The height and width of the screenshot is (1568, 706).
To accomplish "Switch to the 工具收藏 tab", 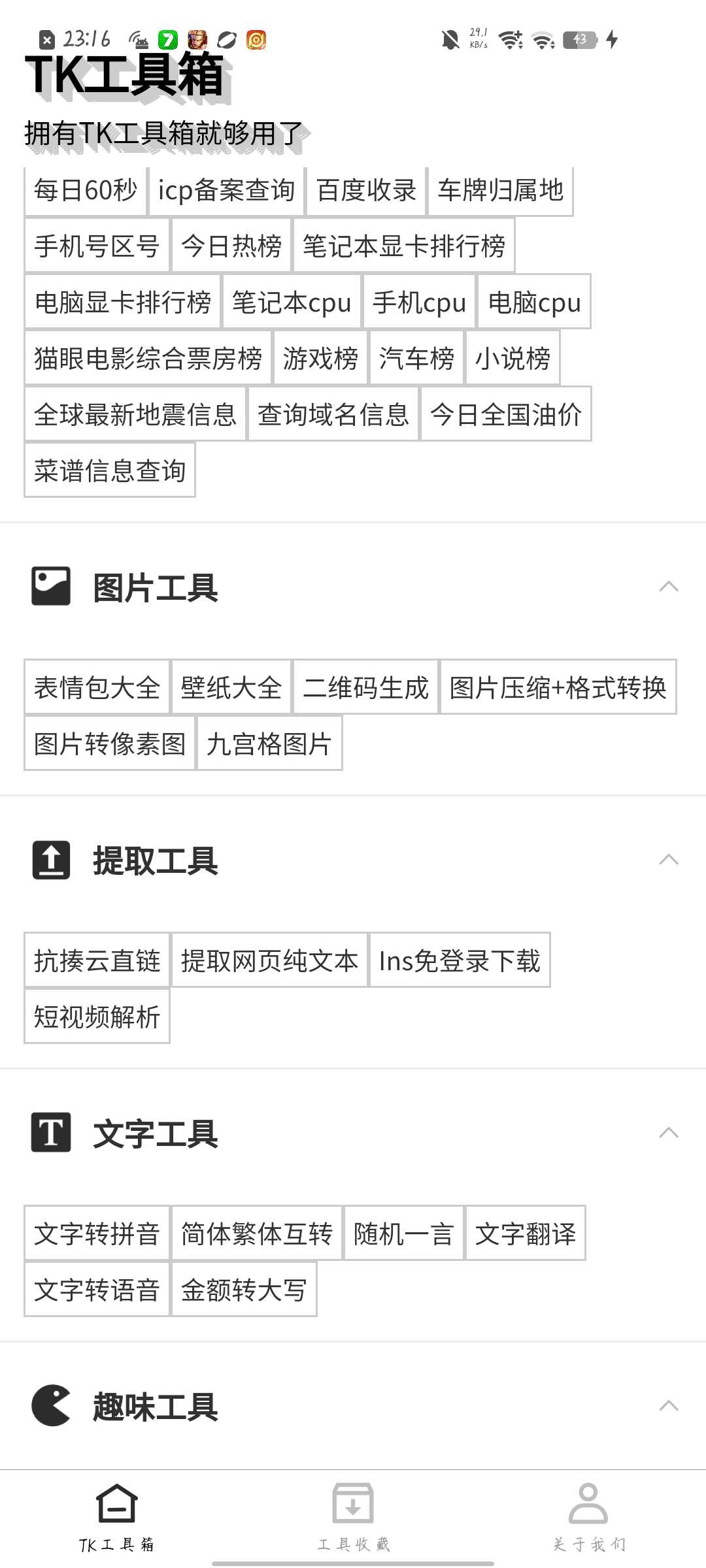I will (353, 1517).
